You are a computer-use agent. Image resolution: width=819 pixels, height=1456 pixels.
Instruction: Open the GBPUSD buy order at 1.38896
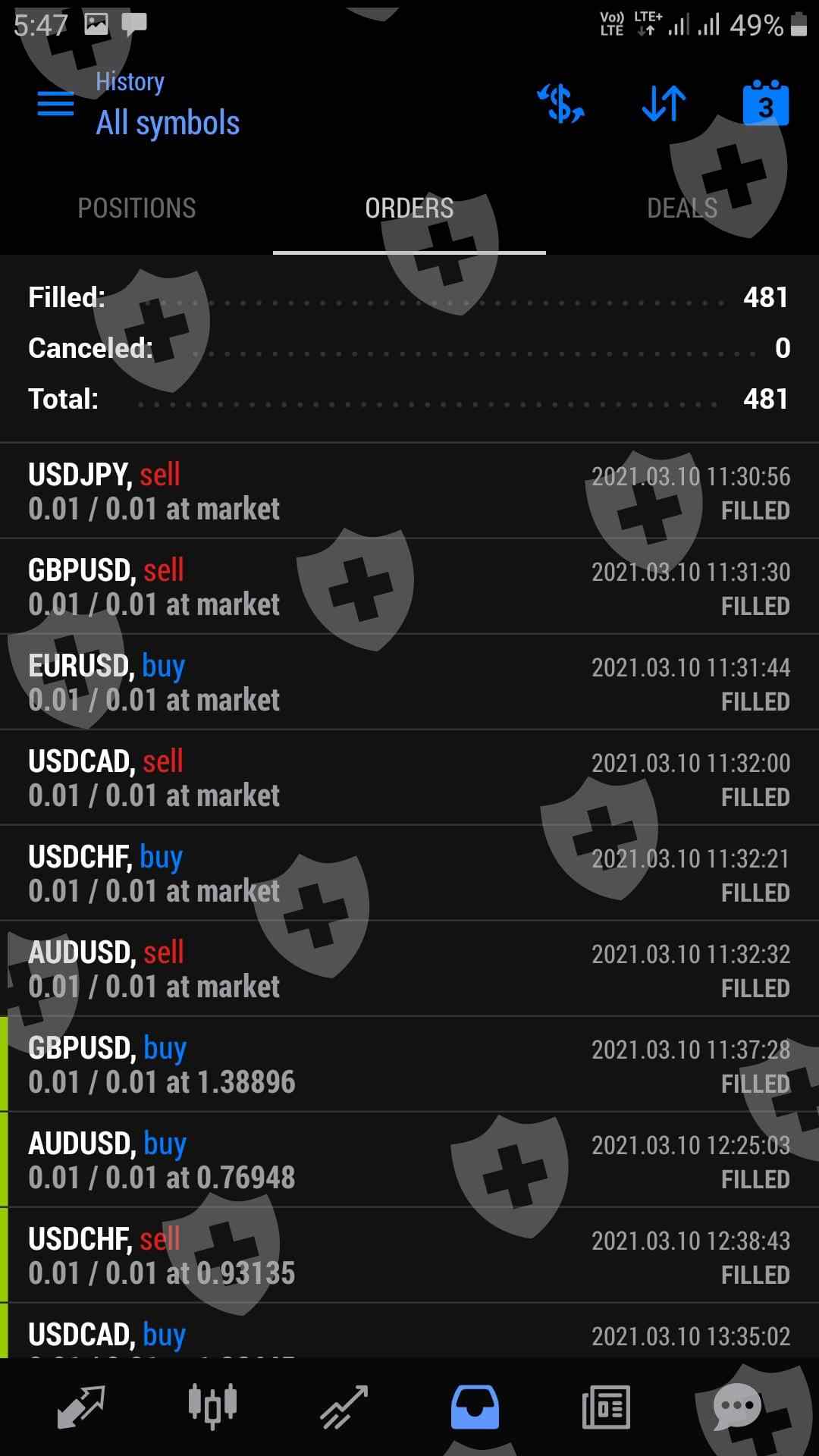pyautogui.click(x=409, y=1065)
